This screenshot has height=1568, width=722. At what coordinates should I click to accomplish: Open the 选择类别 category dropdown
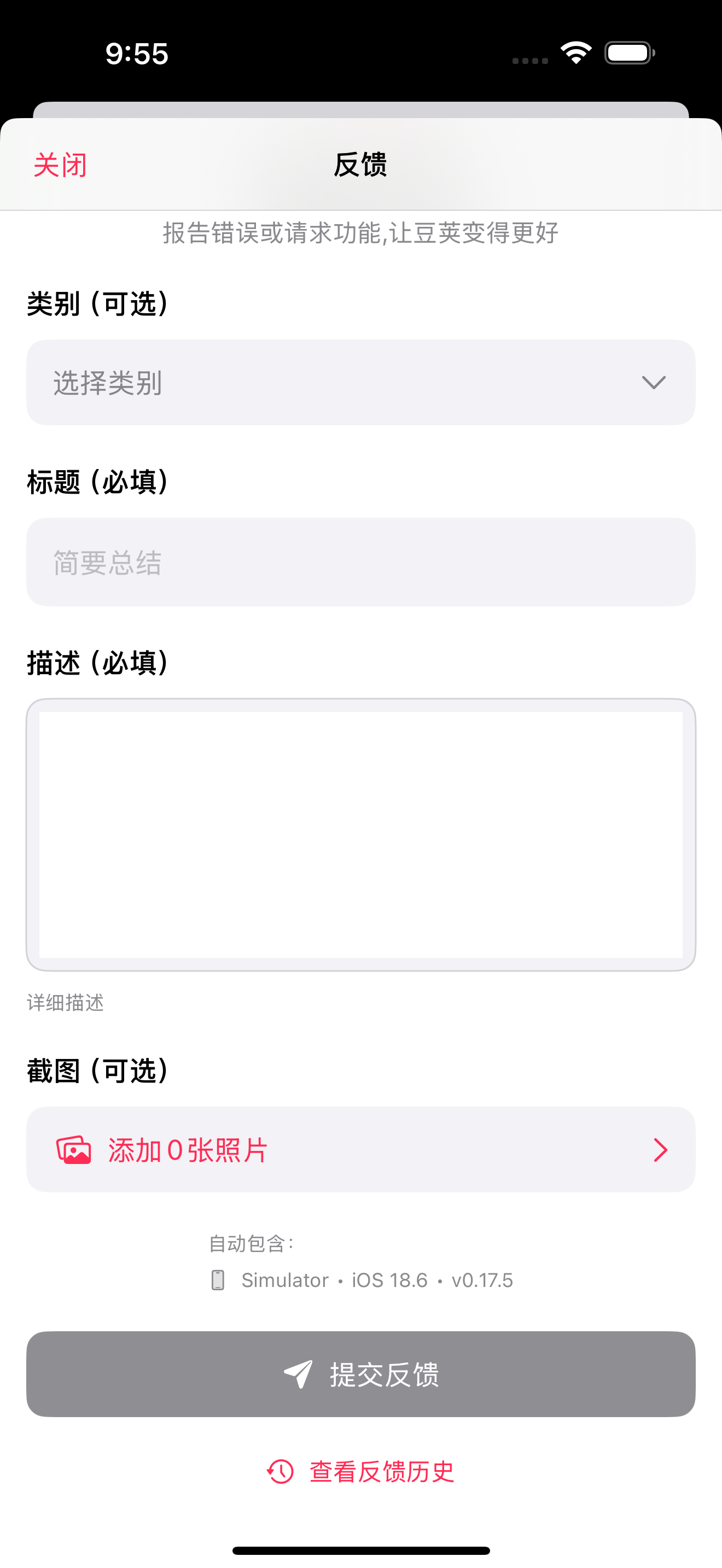click(x=360, y=382)
